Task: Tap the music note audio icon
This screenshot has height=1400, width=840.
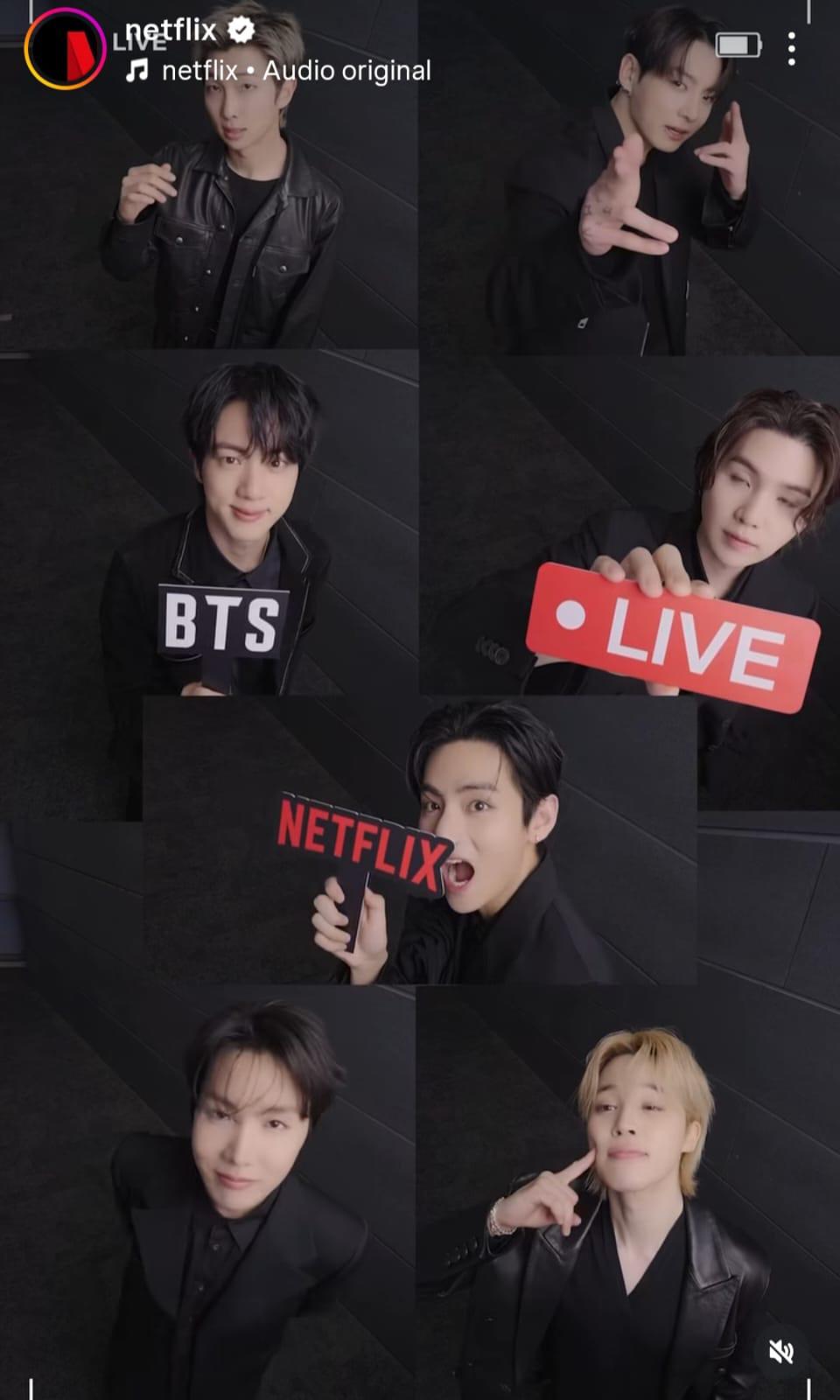Action: pyautogui.click(x=136, y=72)
